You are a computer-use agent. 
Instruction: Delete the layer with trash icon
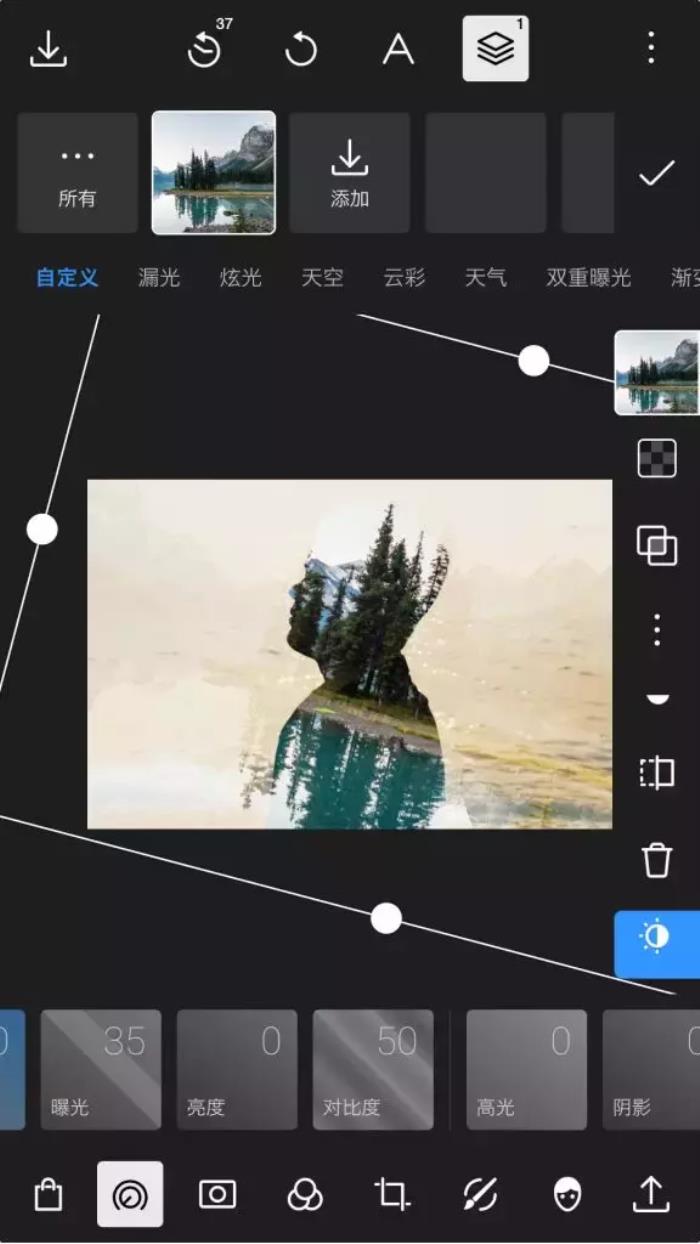(x=657, y=859)
